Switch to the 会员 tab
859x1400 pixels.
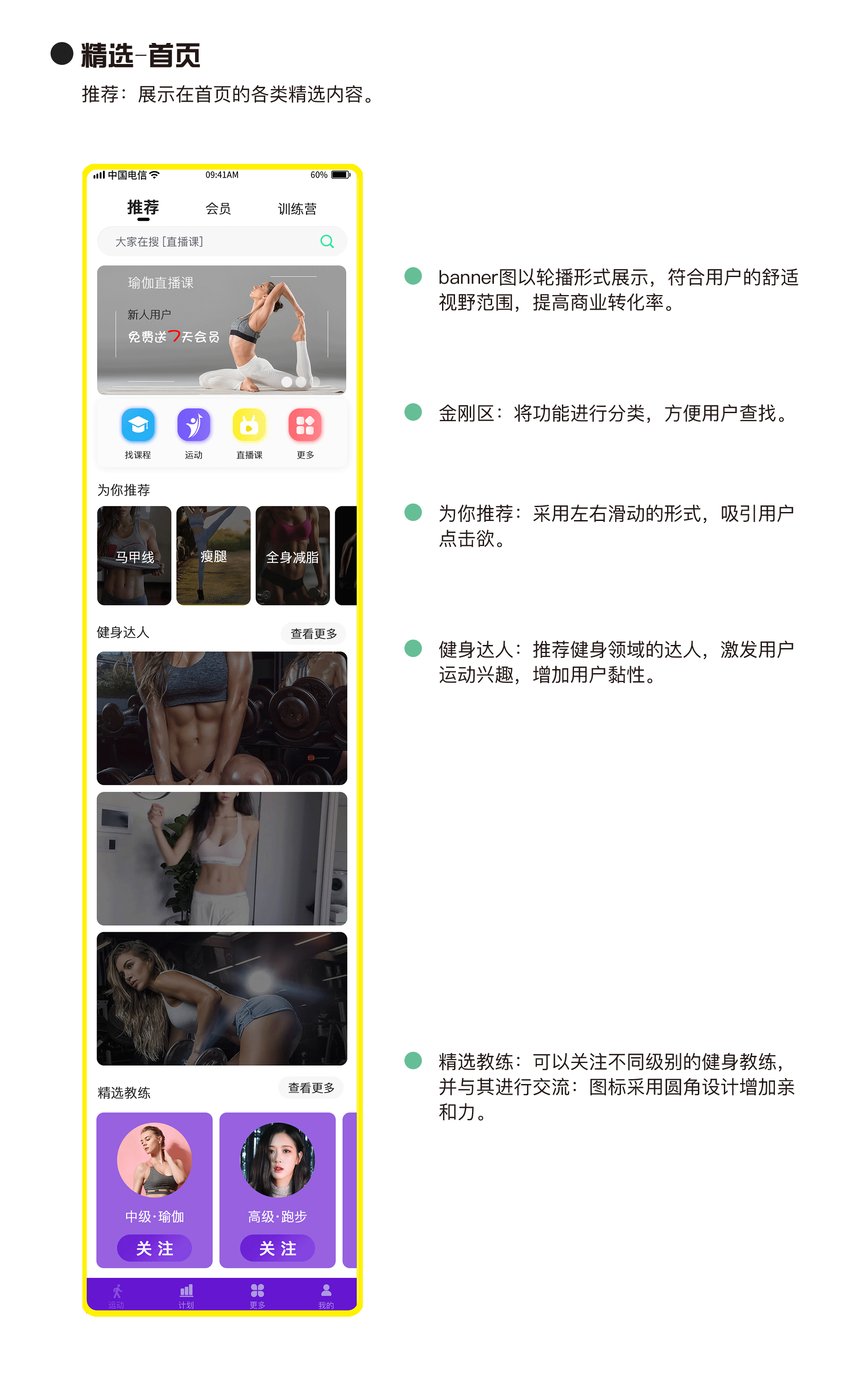coord(218,209)
